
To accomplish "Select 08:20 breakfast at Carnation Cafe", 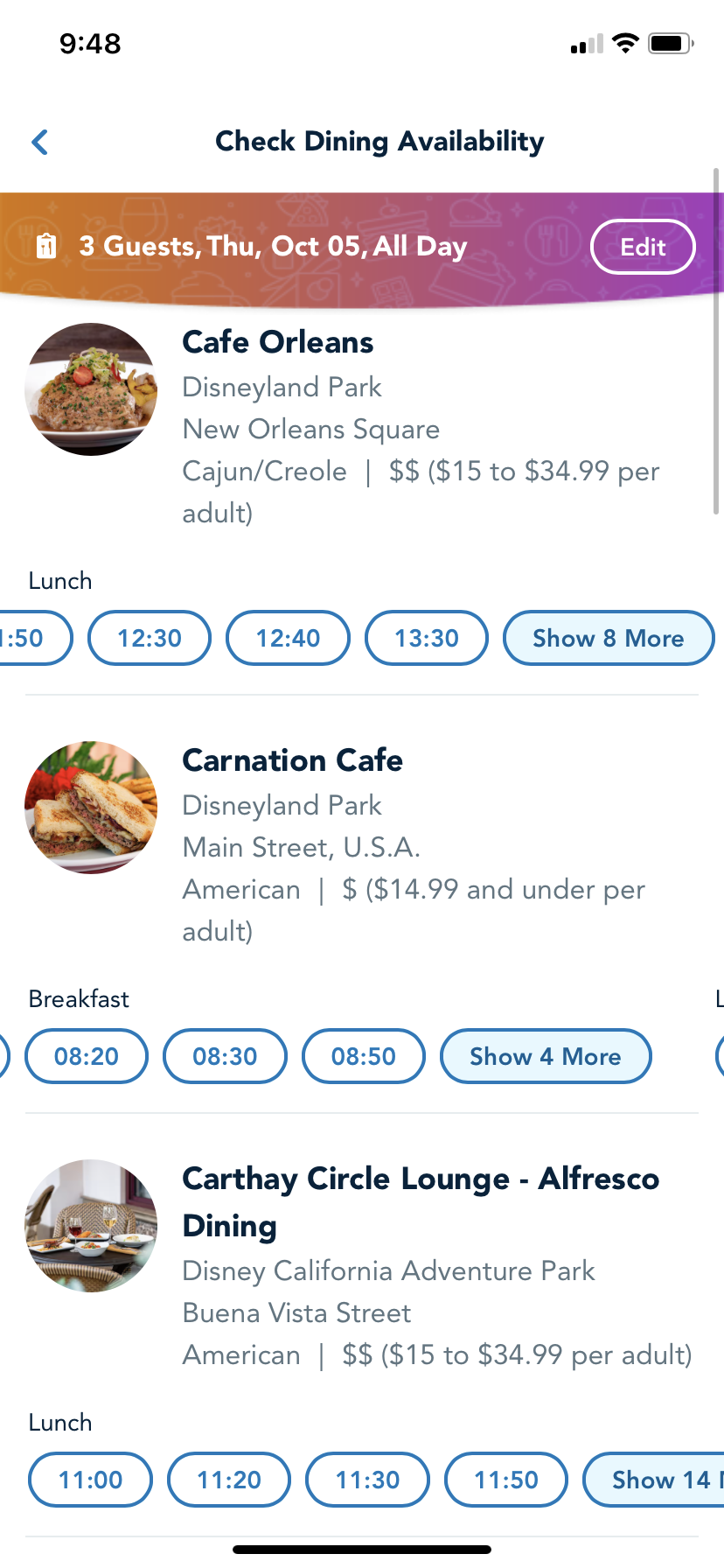I will pyautogui.click(x=87, y=1056).
